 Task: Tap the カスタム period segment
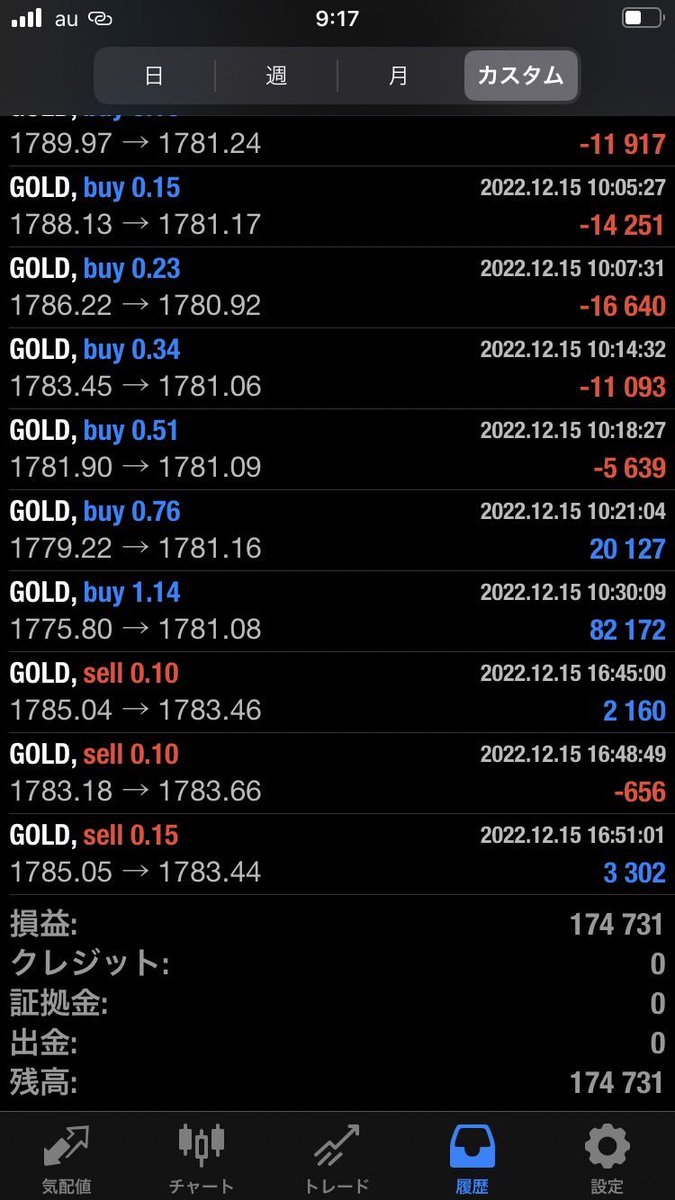[x=520, y=75]
